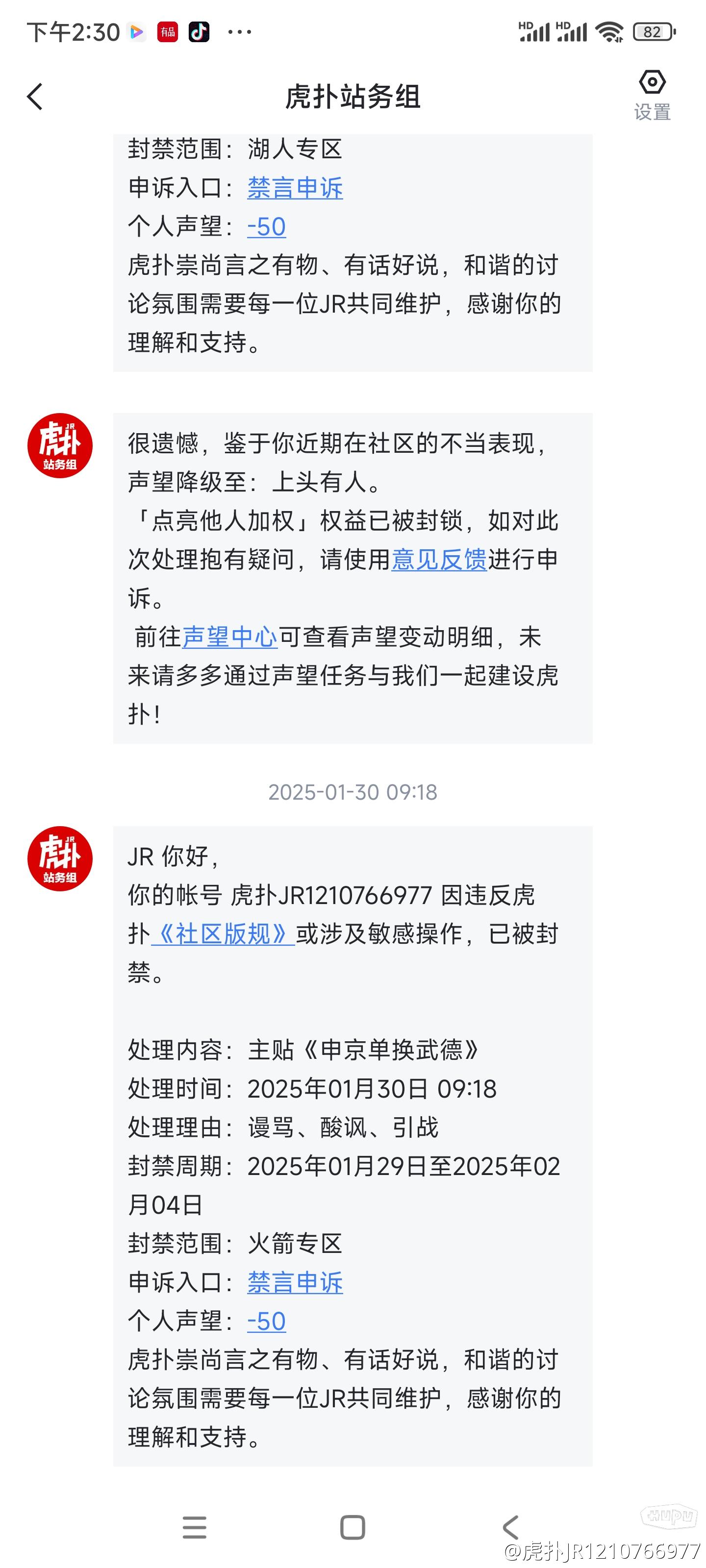This screenshot has height=1568, width=706.
Task: Go to the home screen via the navigation bar
Action: tap(353, 1528)
